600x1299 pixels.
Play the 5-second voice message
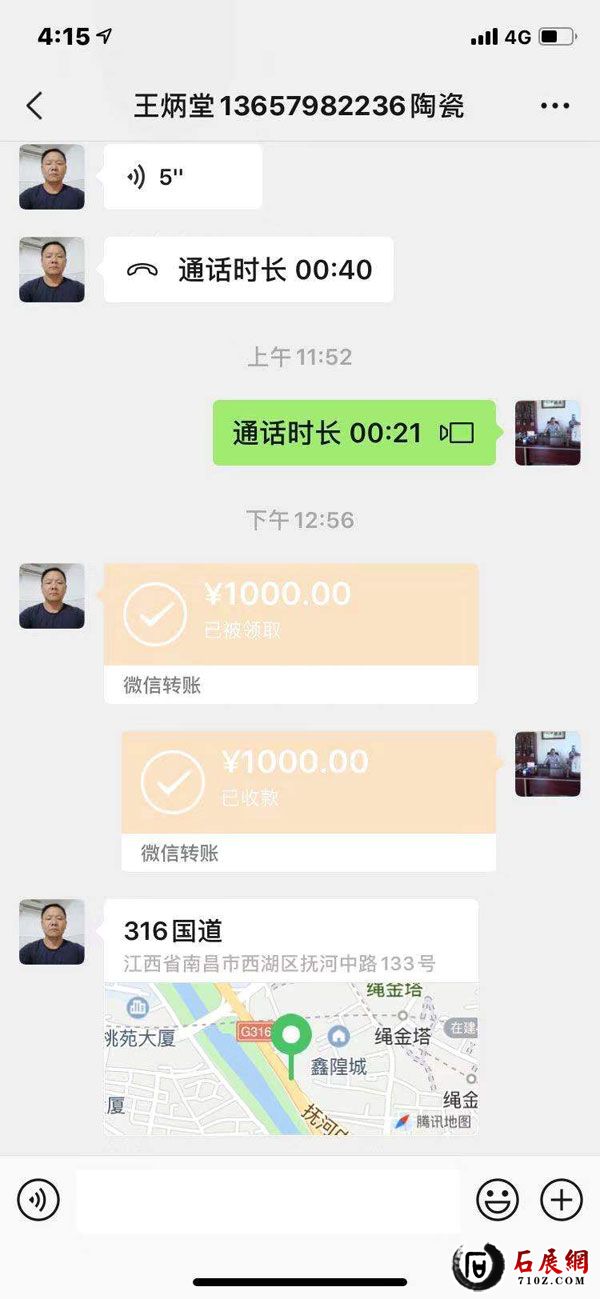click(182, 177)
